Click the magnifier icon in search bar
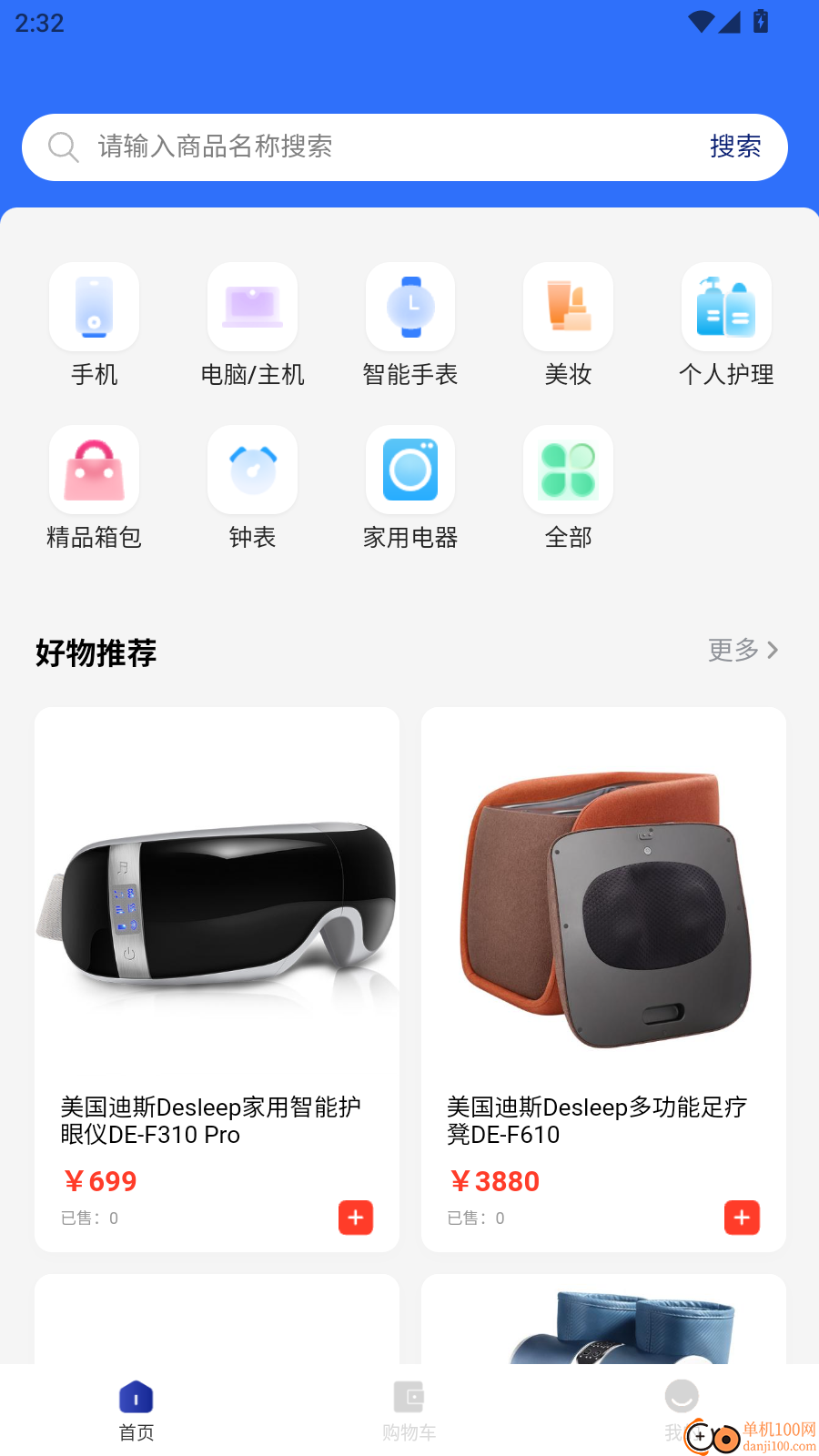The width and height of the screenshot is (819, 1456). pos(62,147)
